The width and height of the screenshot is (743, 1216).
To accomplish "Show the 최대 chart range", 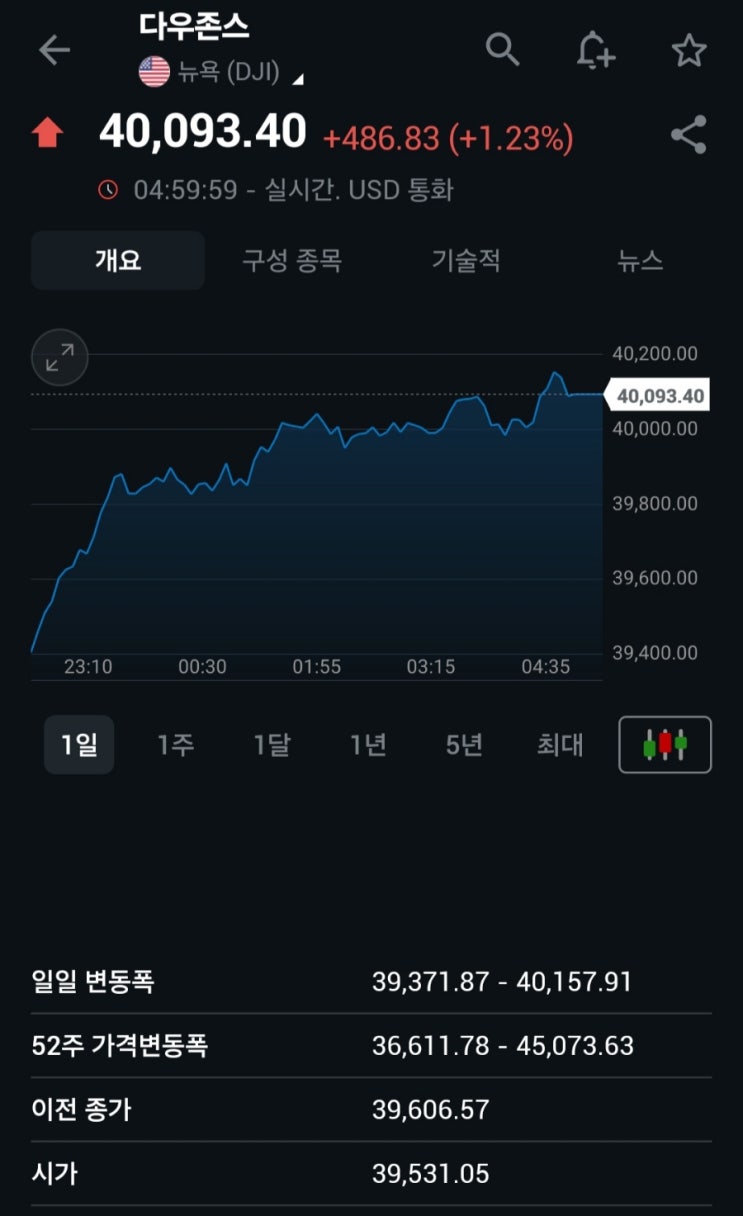I will [x=560, y=745].
